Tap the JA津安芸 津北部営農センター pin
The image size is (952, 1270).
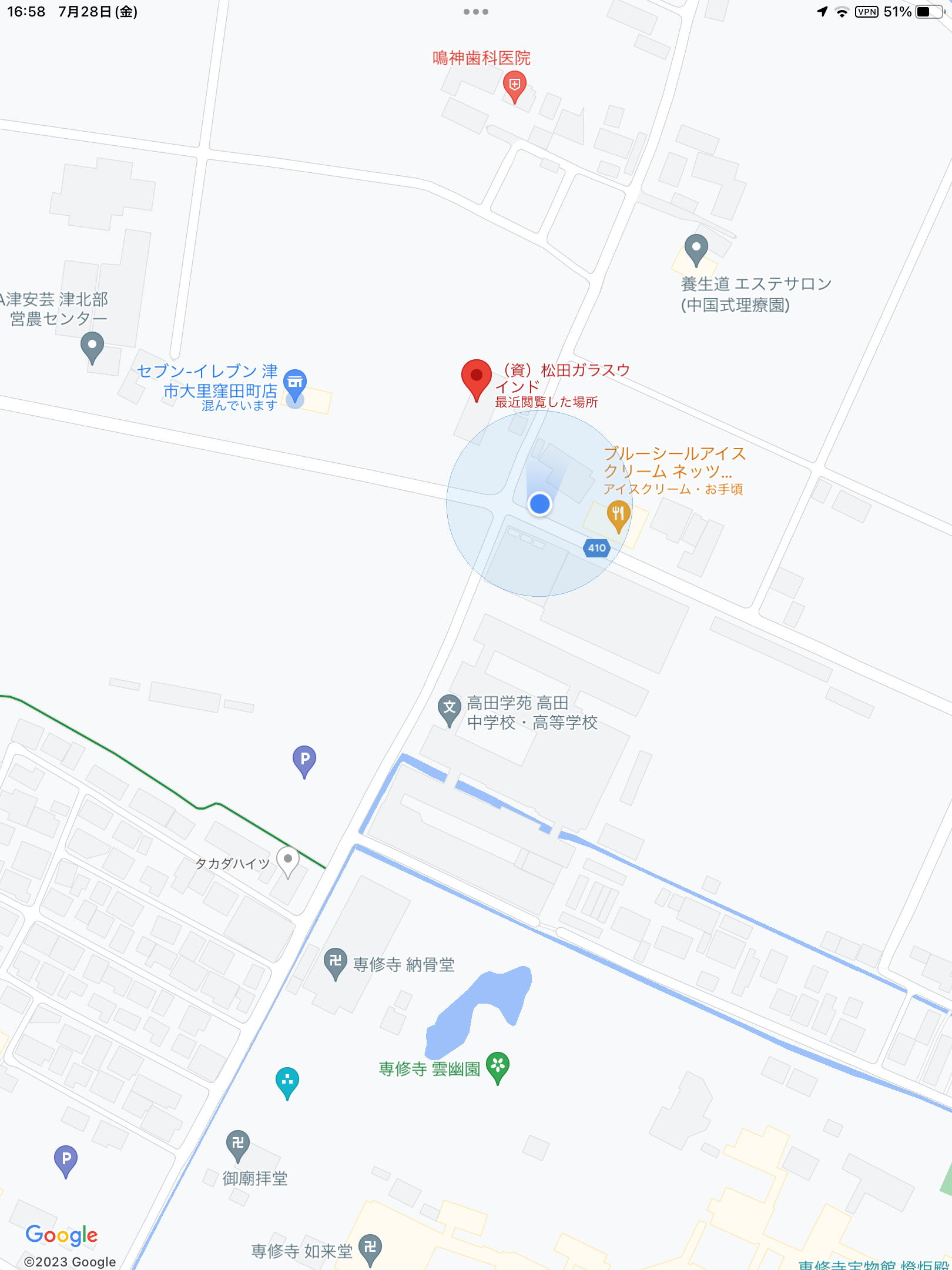(x=92, y=345)
